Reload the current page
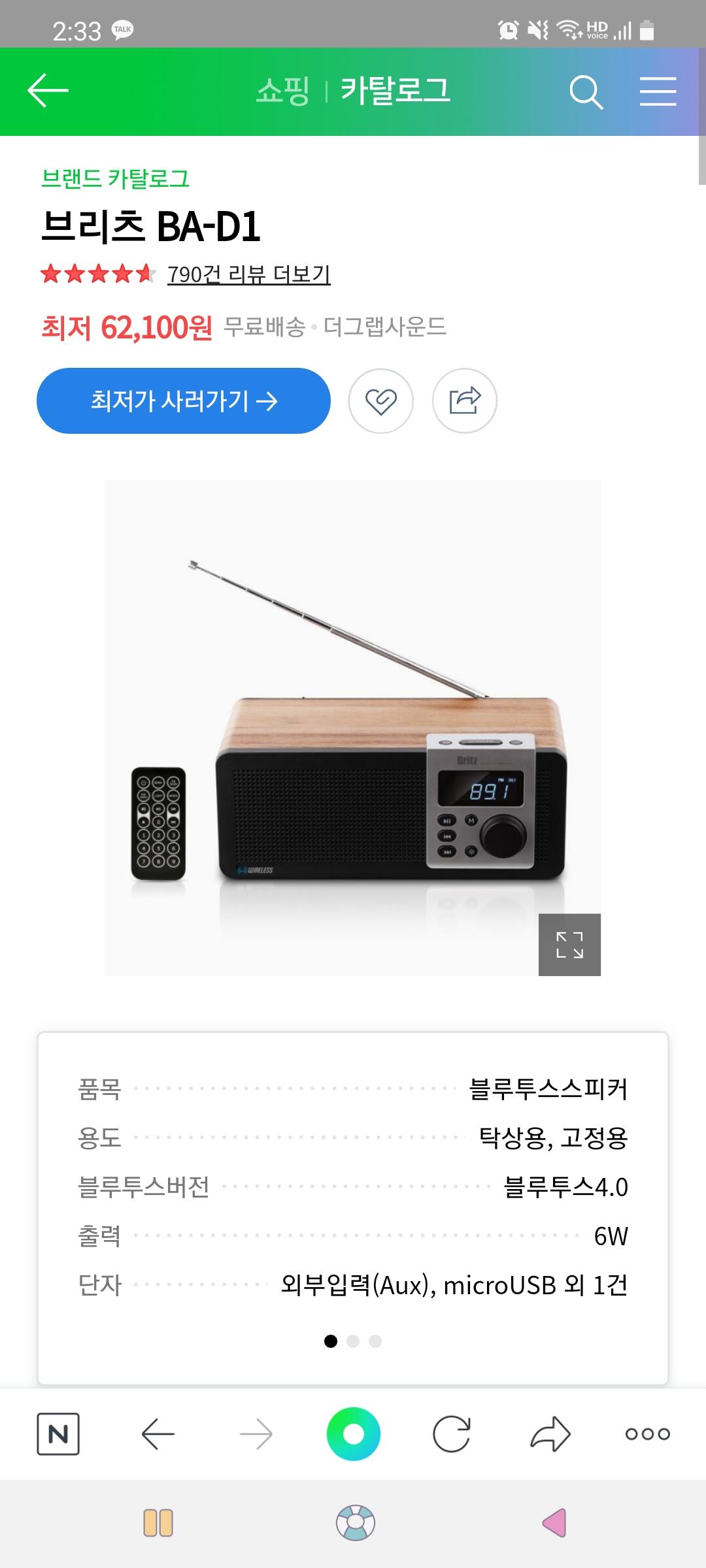 (x=452, y=1434)
